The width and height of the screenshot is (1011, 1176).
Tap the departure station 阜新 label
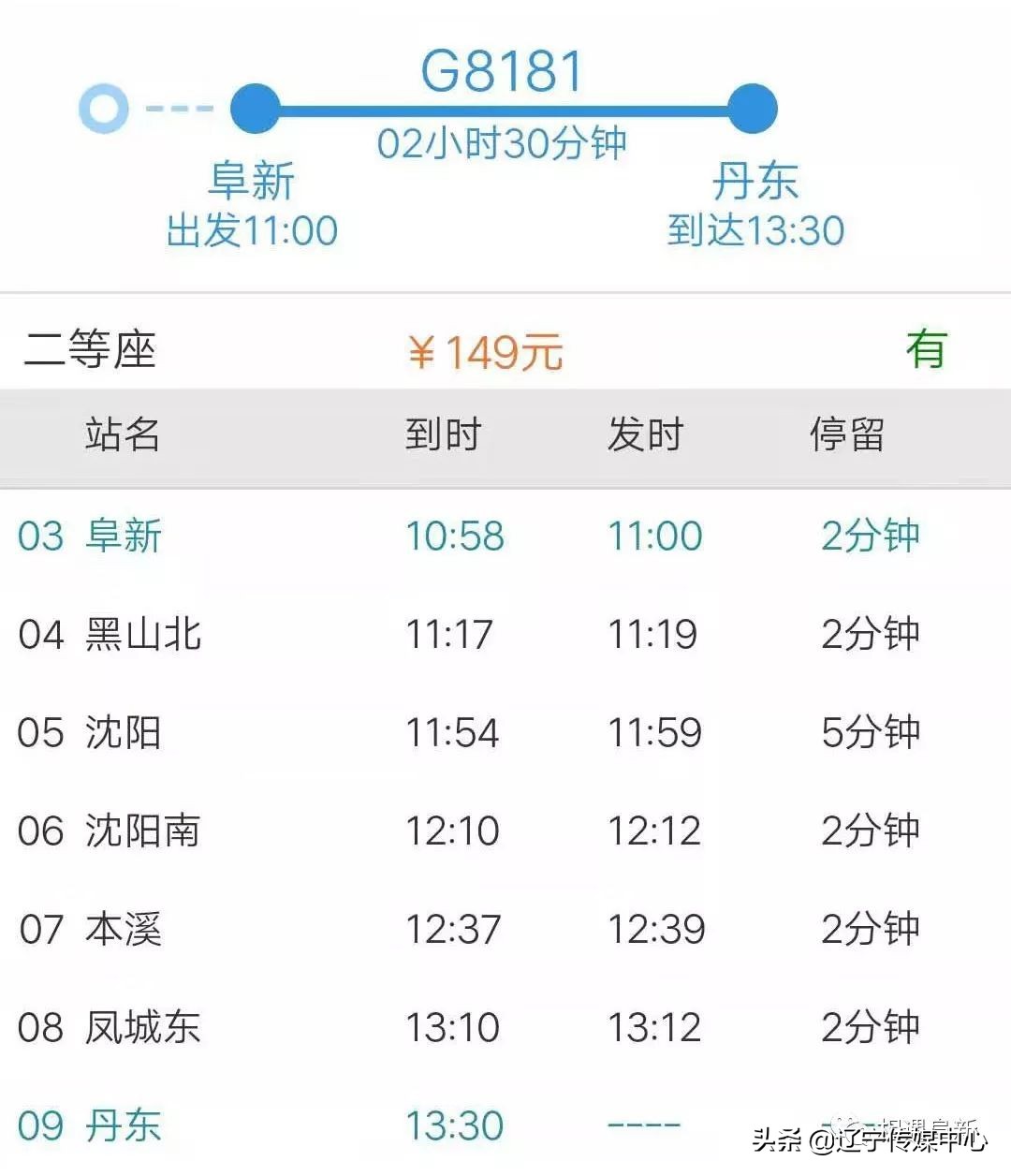pyautogui.click(x=251, y=184)
